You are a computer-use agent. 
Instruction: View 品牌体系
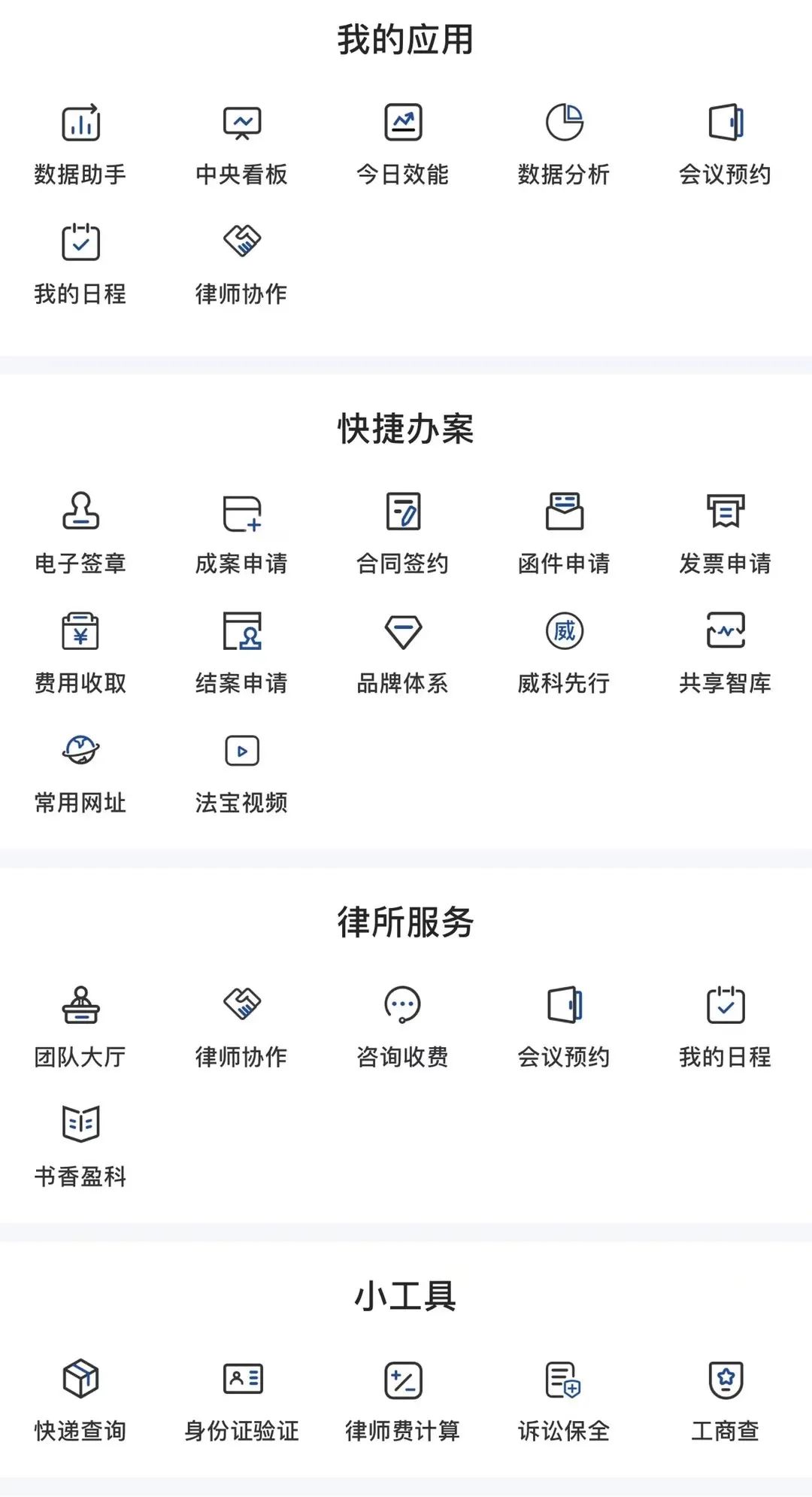(x=403, y=631)
